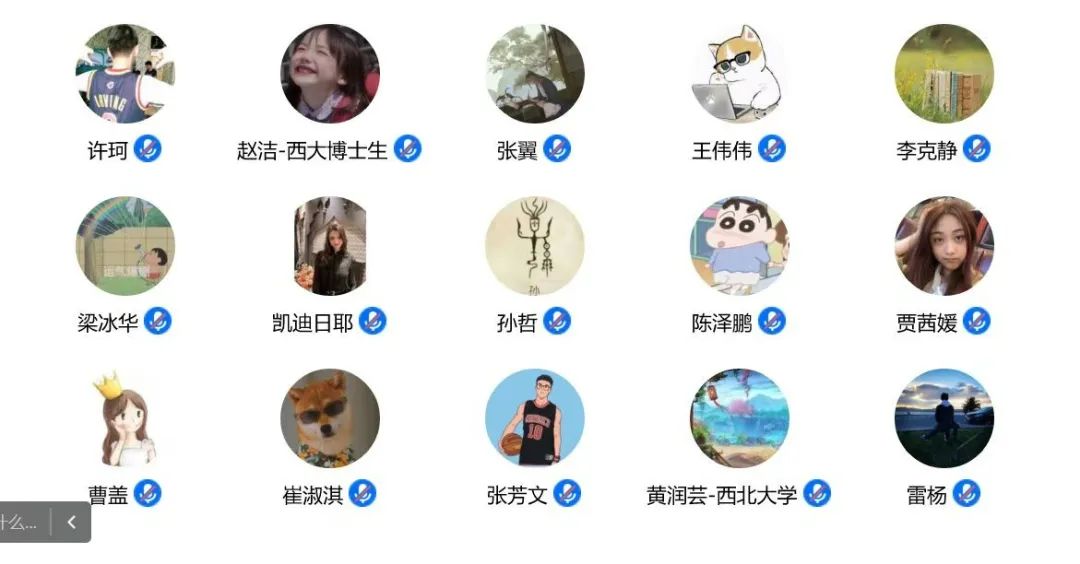Screen dimensions: 1080x564
Task: Open 黄润芸-西北大学's participant tile
Action: click(739, 419)
